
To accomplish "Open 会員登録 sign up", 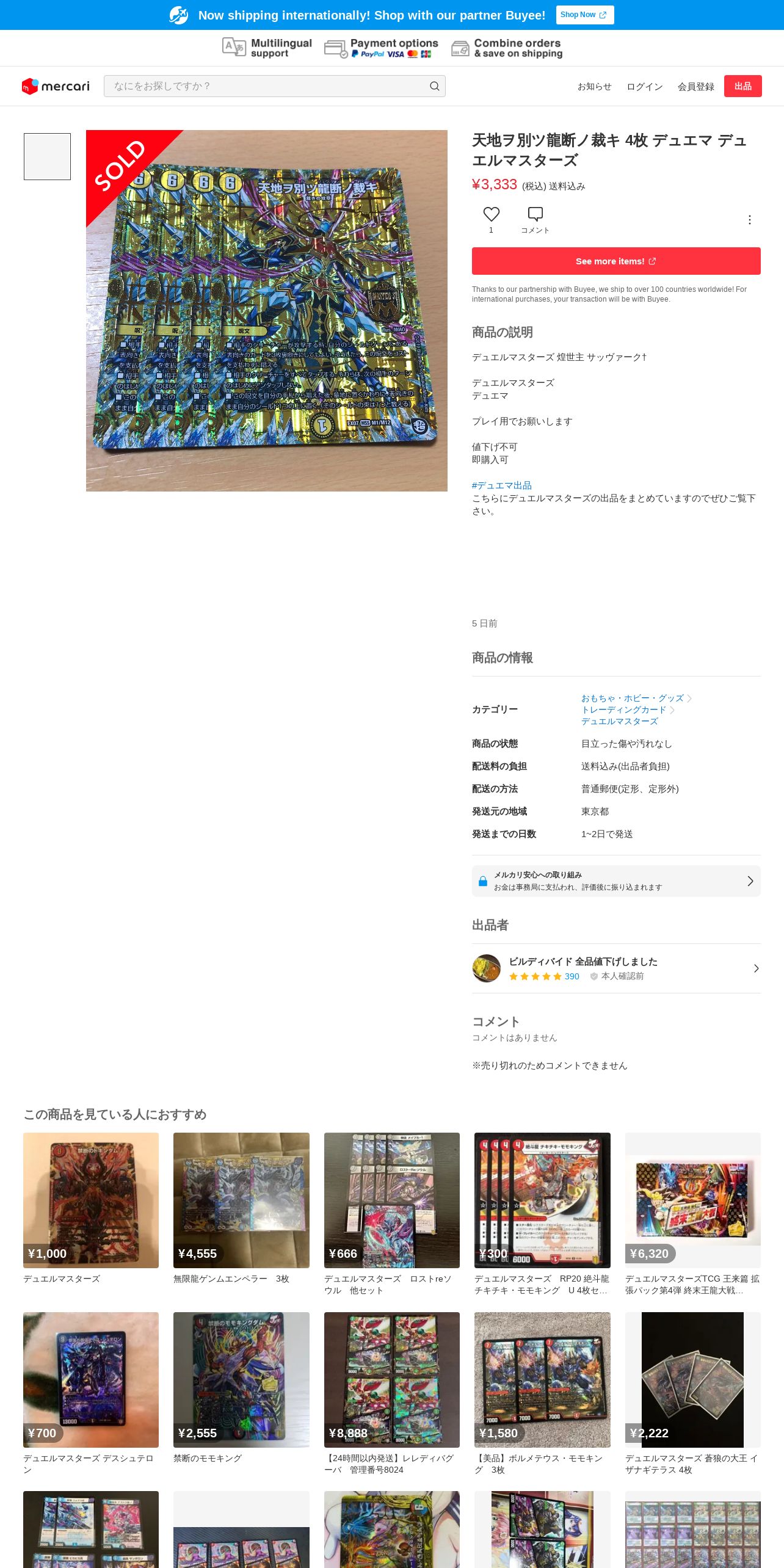I will tap(695, 87).
